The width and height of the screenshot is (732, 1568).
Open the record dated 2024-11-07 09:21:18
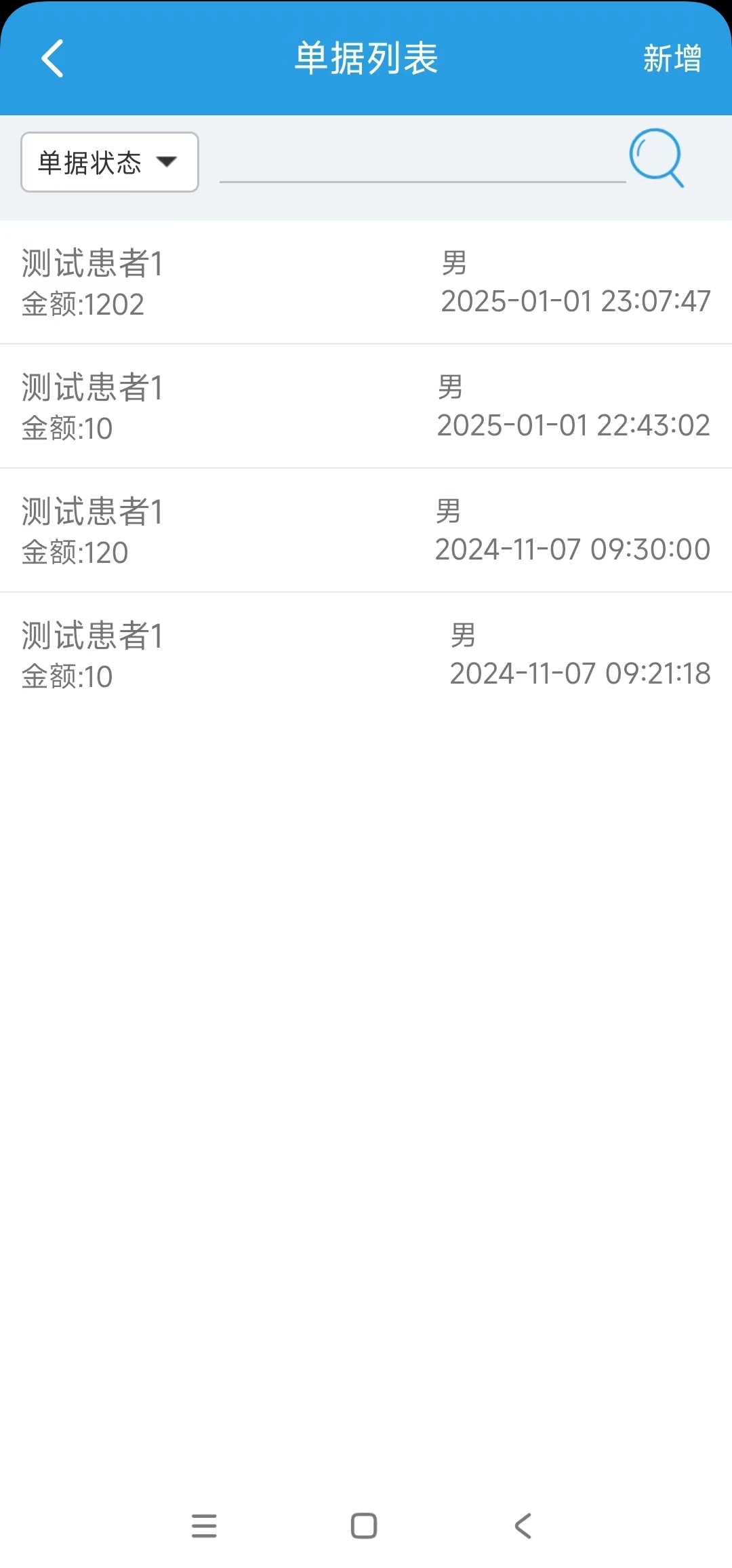[x=366, y=655]
